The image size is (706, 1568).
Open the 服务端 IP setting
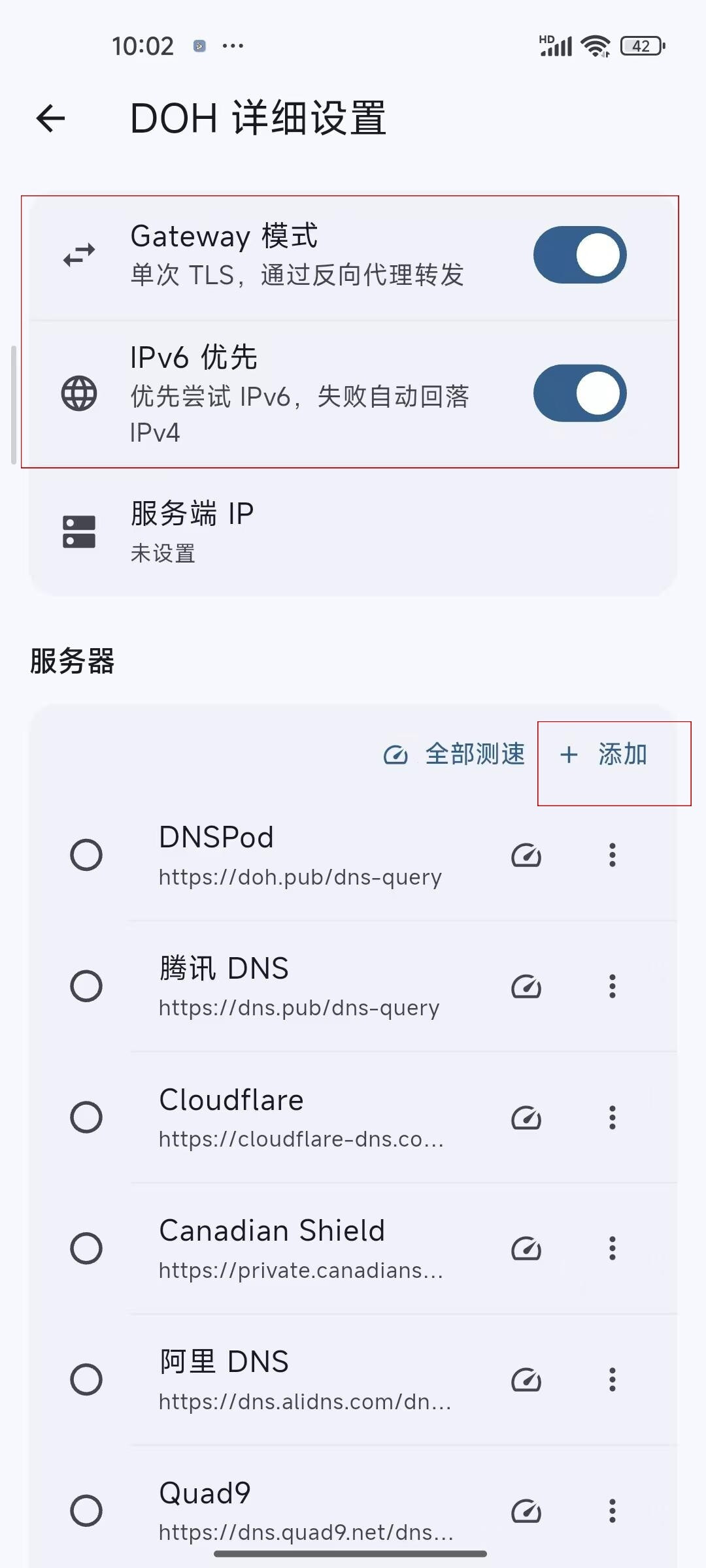(x=353, y=532)
